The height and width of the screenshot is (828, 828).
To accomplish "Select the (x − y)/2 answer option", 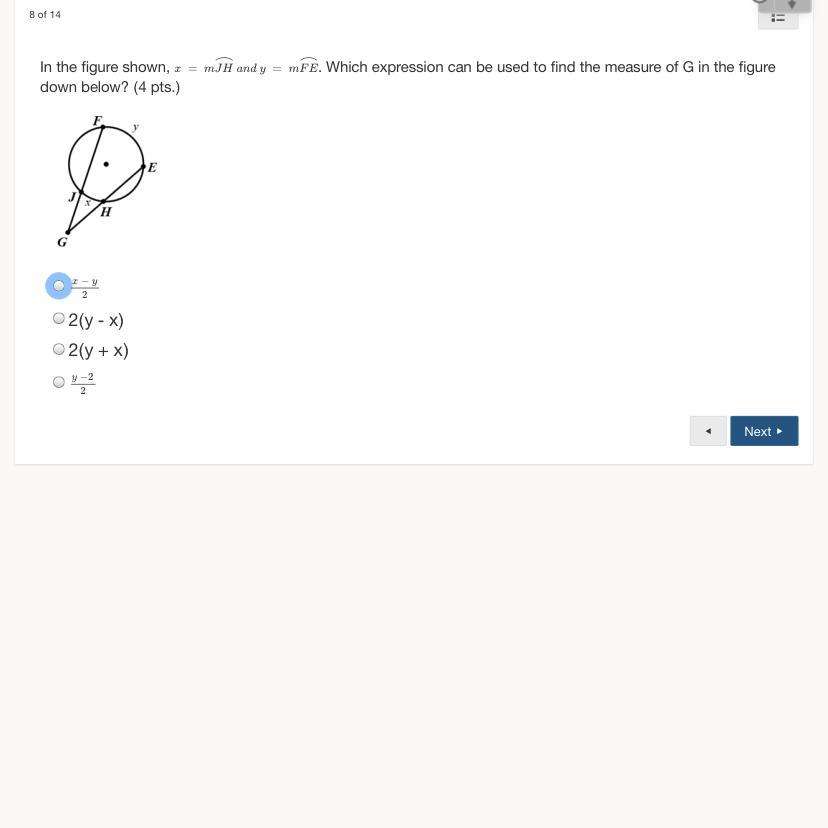I will (x=59, y=286).
